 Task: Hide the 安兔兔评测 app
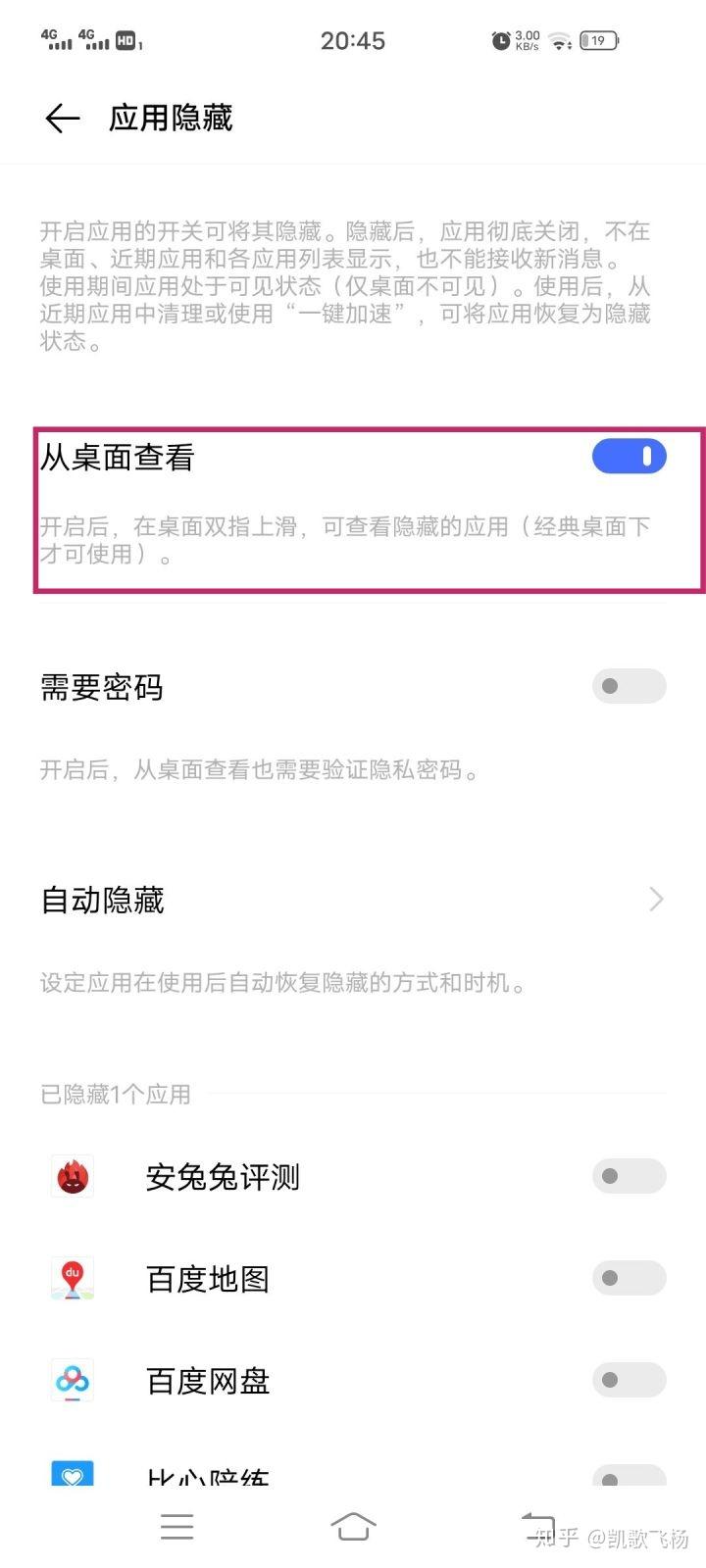(629, 1176)
